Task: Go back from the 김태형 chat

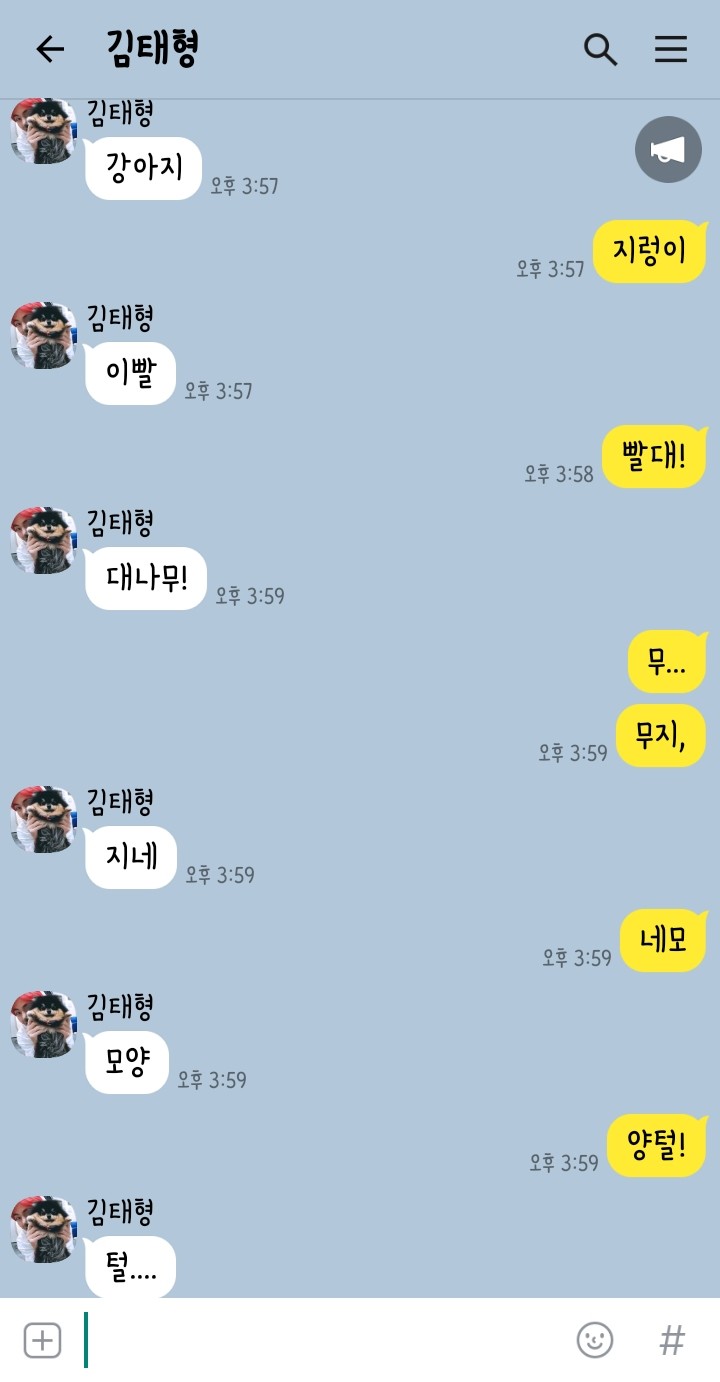Action: point(49,49)
